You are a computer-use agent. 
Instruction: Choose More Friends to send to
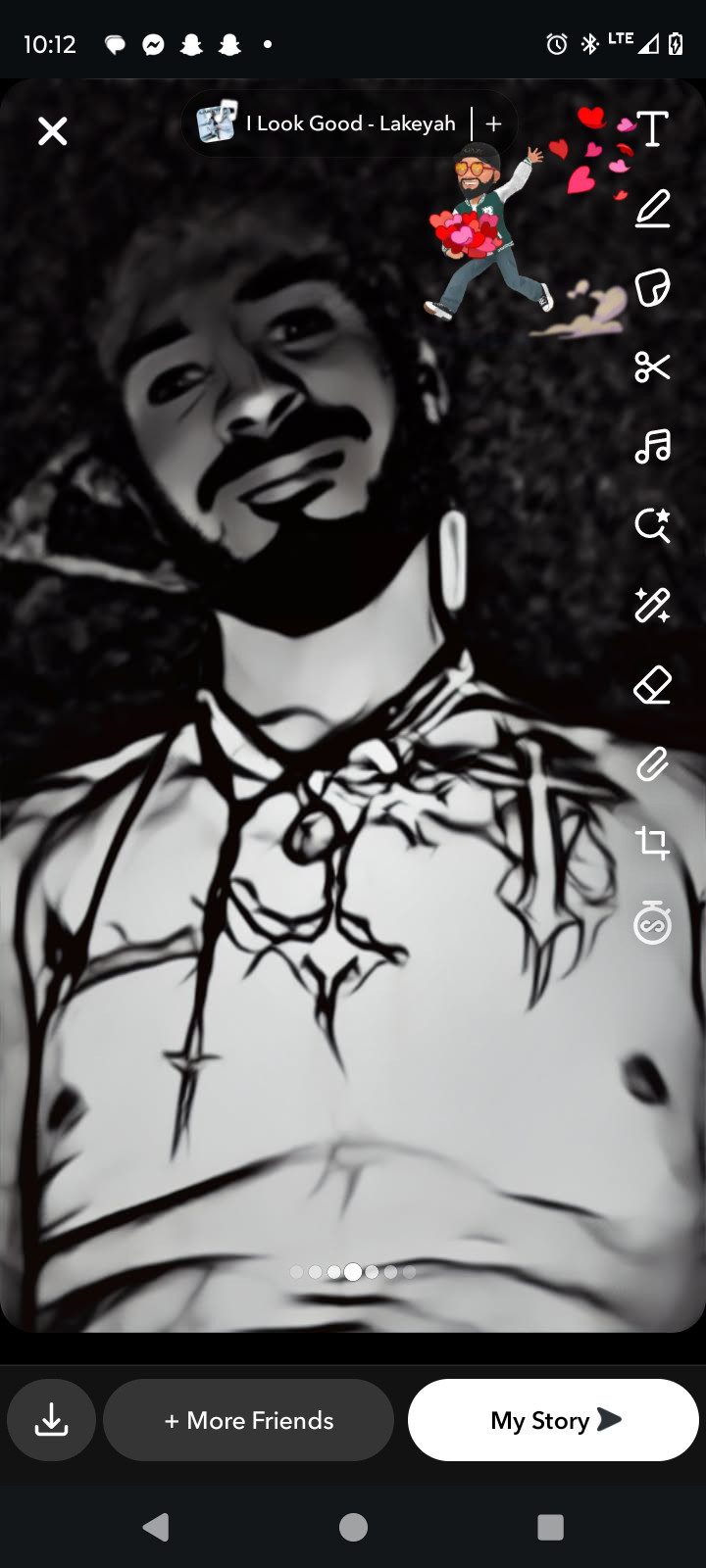coord(248,1420)
